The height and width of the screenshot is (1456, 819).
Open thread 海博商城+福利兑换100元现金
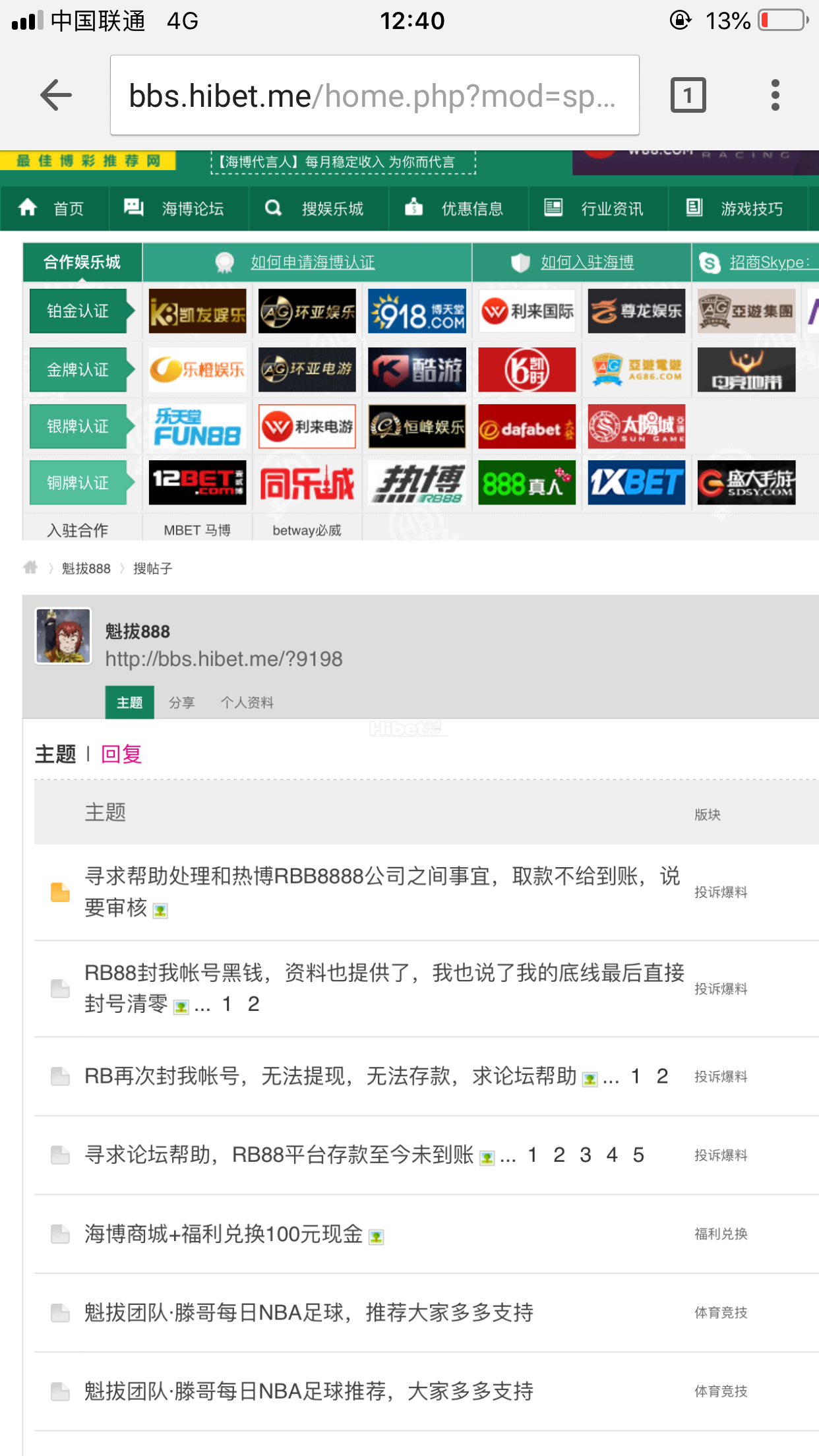[x=224, y=1234]
